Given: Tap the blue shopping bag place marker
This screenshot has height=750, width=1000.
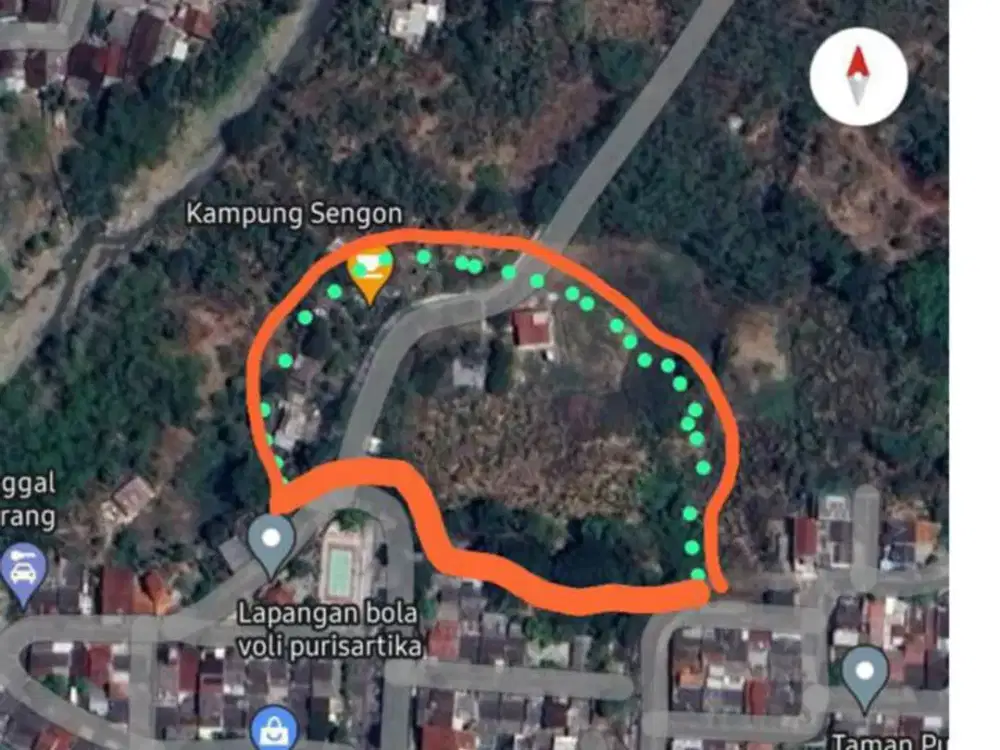Looking at the screenshot, I should (x=274, y=729).
